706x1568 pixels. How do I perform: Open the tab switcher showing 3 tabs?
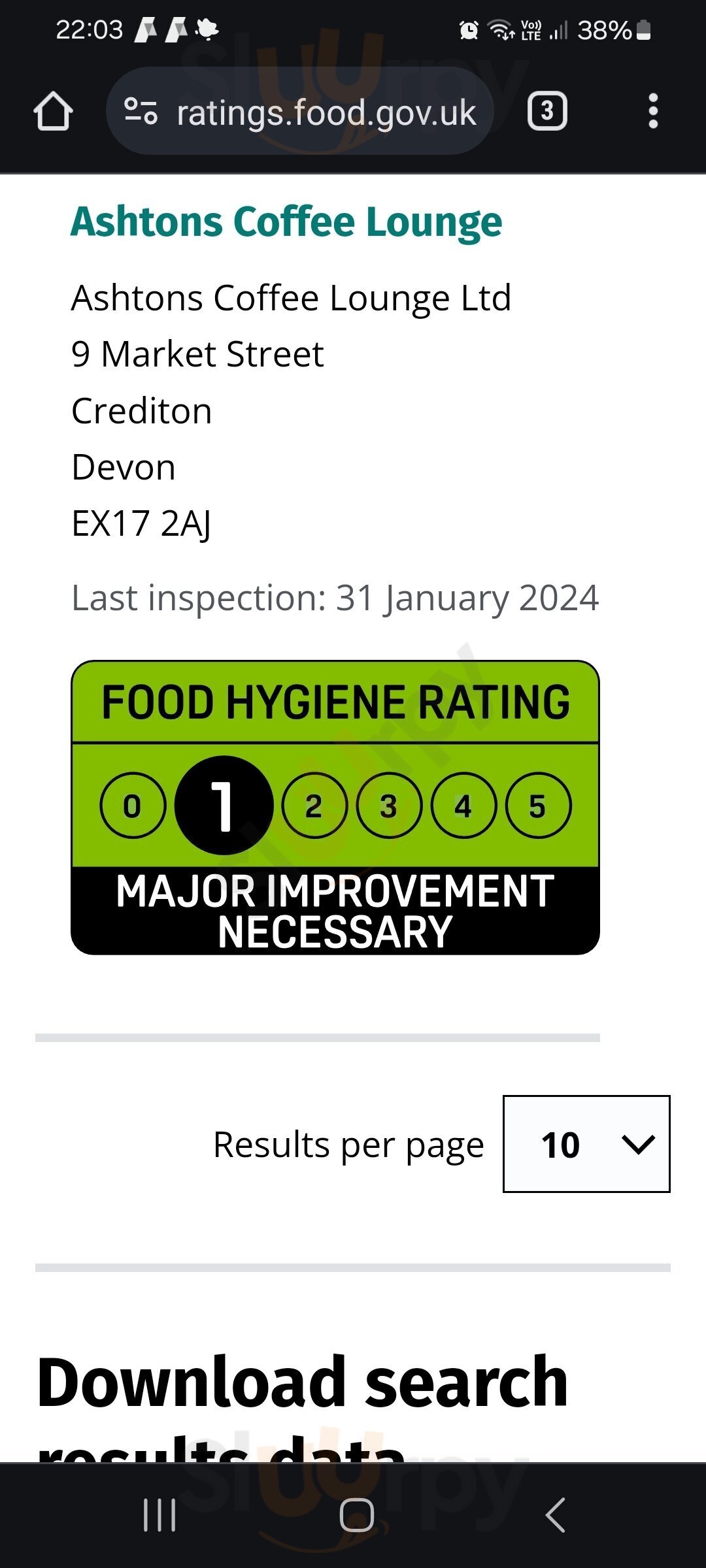[547, 112]
